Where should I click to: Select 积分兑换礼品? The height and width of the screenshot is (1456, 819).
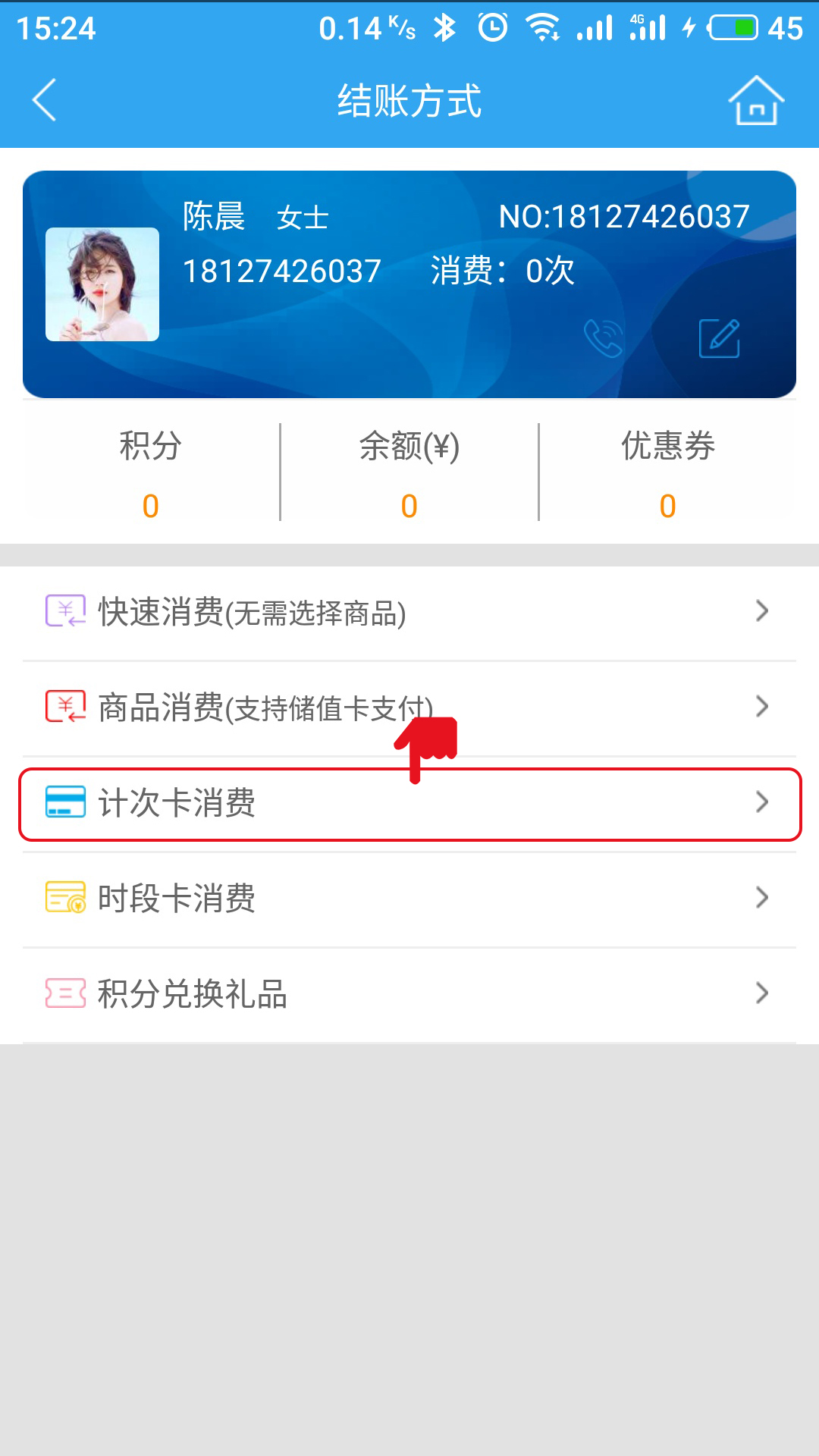pyautogui.click(x=409, y=995)
